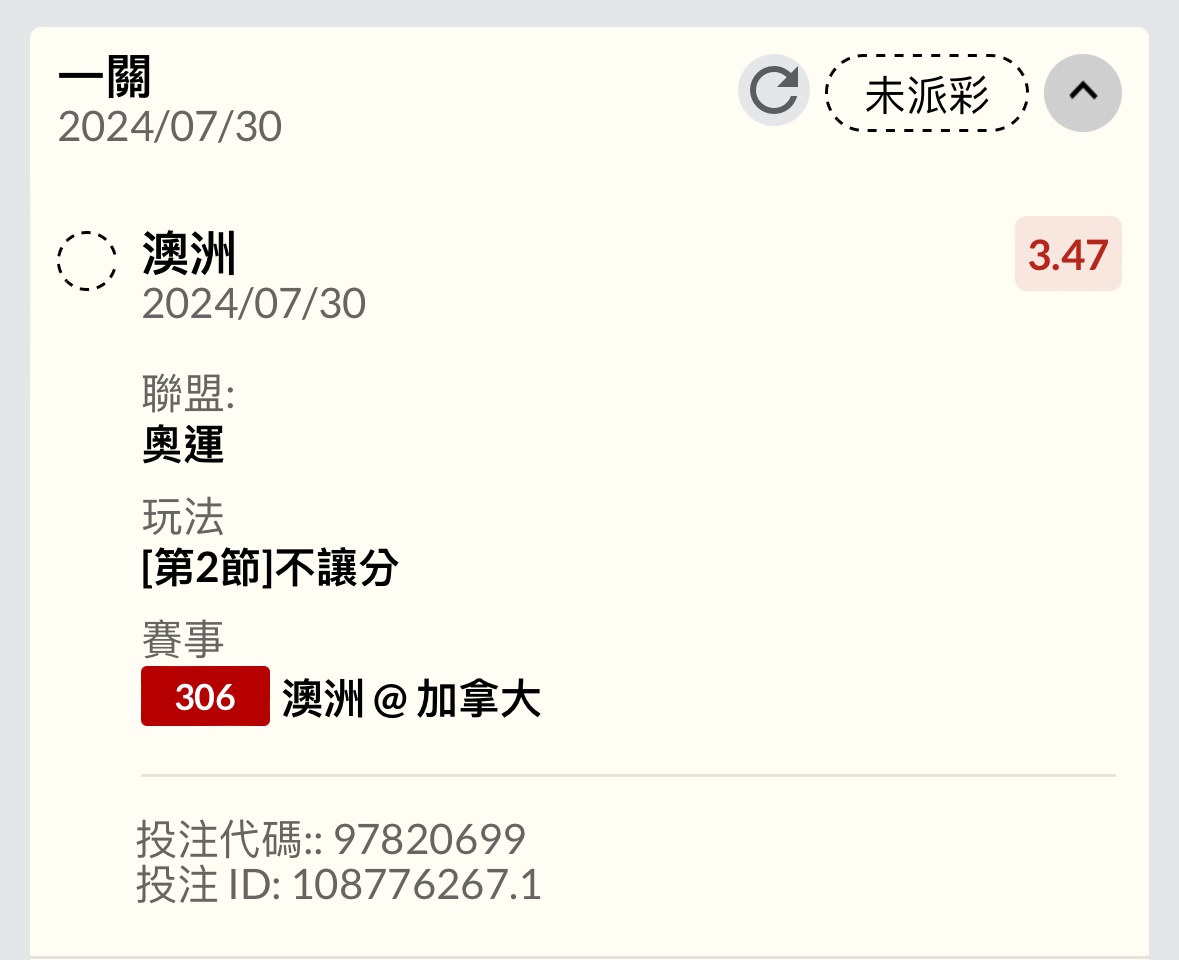Collapse the 一關 bet details
This screenshot has width=1179, height=960.
click(x=1082, y=92)
